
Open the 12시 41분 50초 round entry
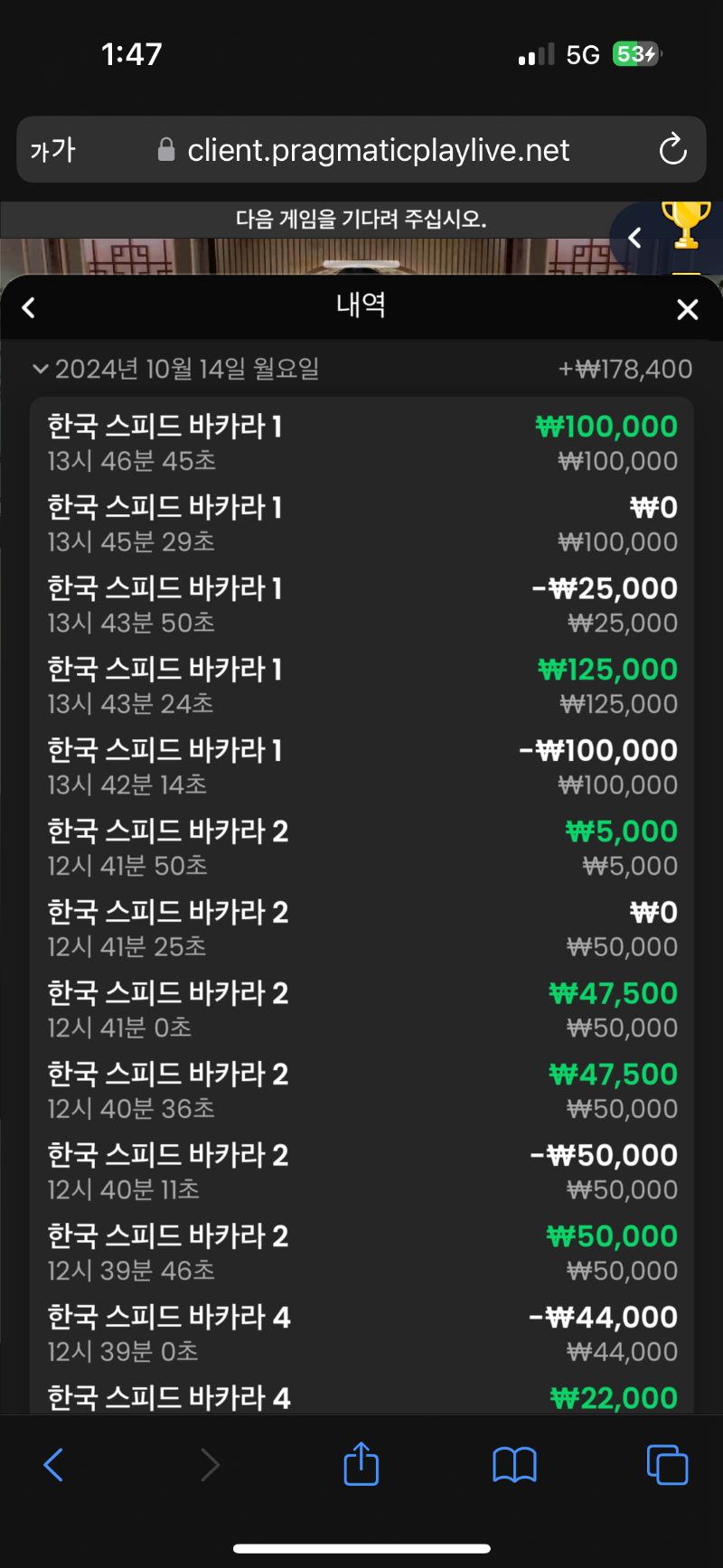click(361, 848)
